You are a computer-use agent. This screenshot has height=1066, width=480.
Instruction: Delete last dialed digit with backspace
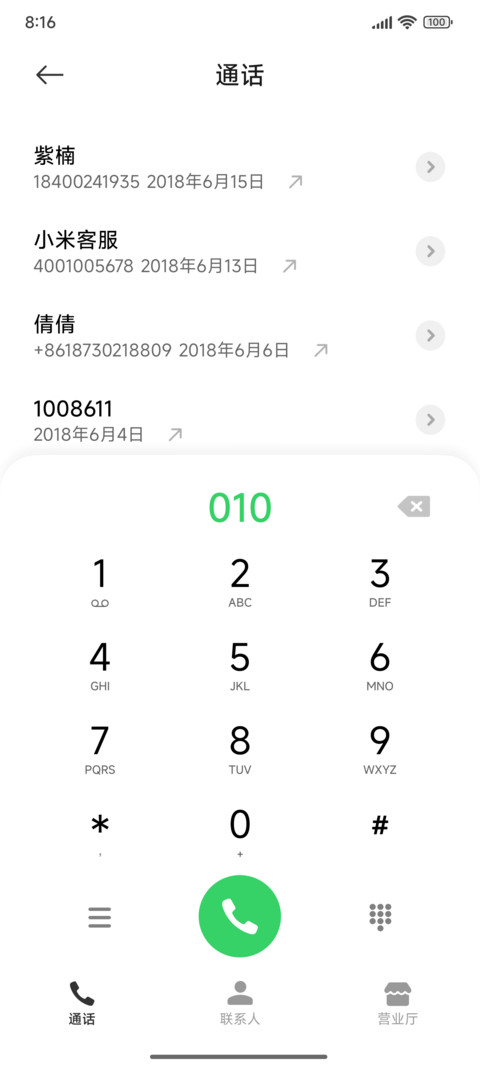tap(414, 506)
